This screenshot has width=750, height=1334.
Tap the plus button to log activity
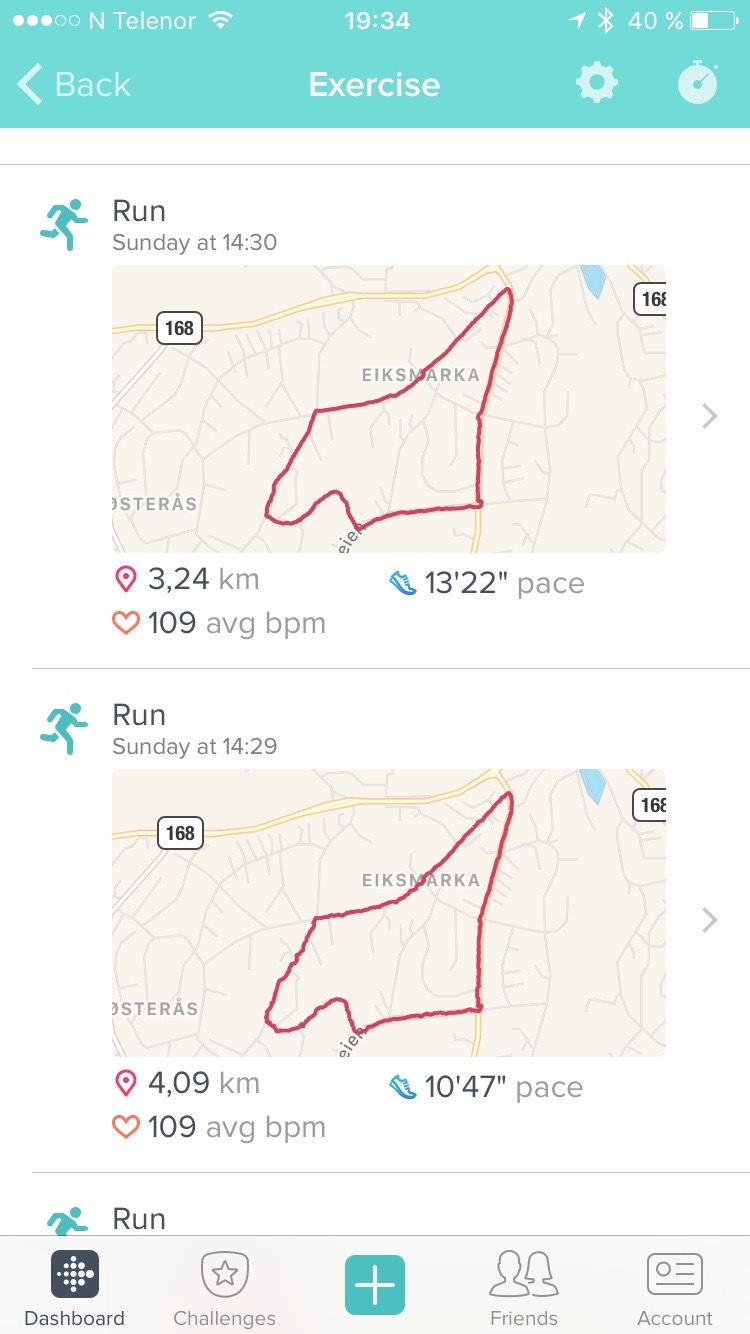click(x=375, y=1284)
